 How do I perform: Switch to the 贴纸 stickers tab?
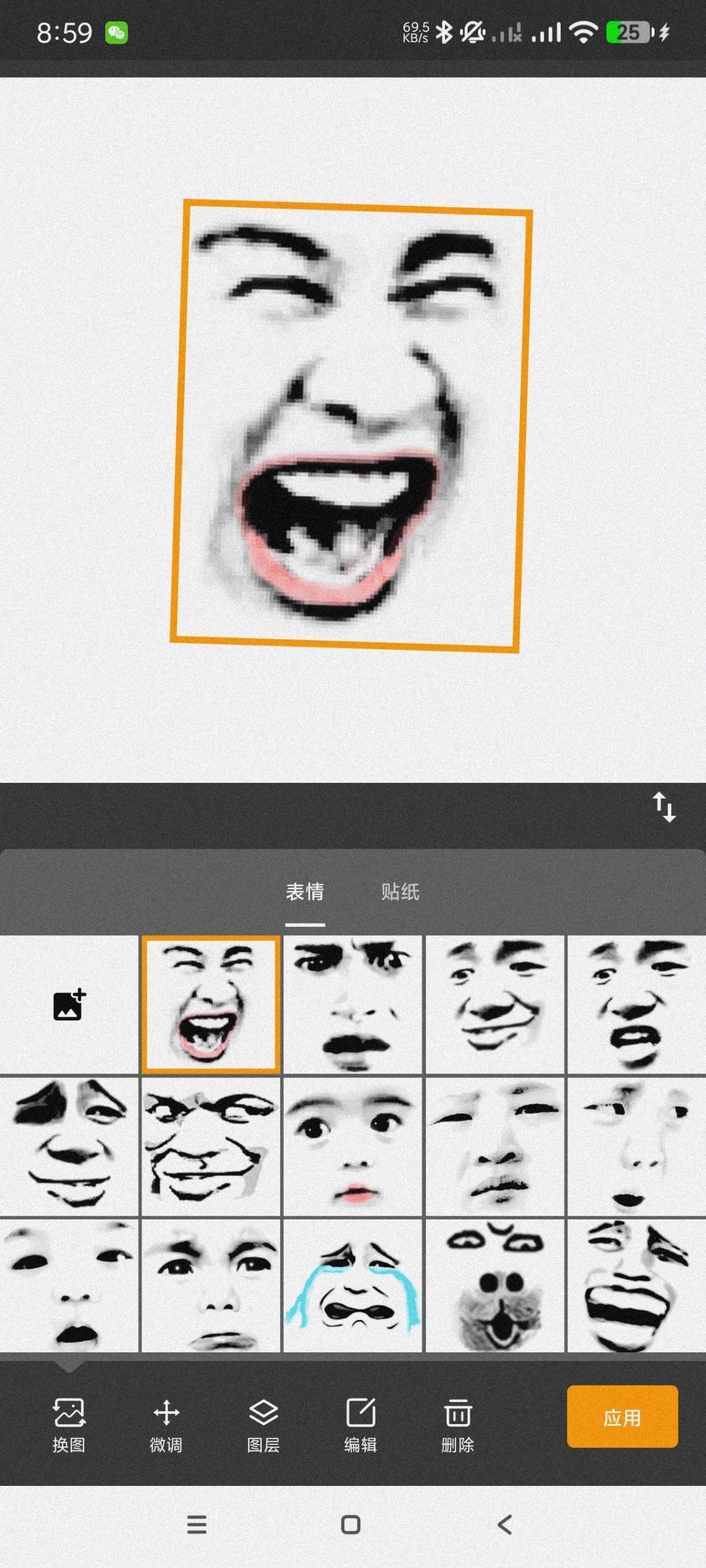click(400, 892)
